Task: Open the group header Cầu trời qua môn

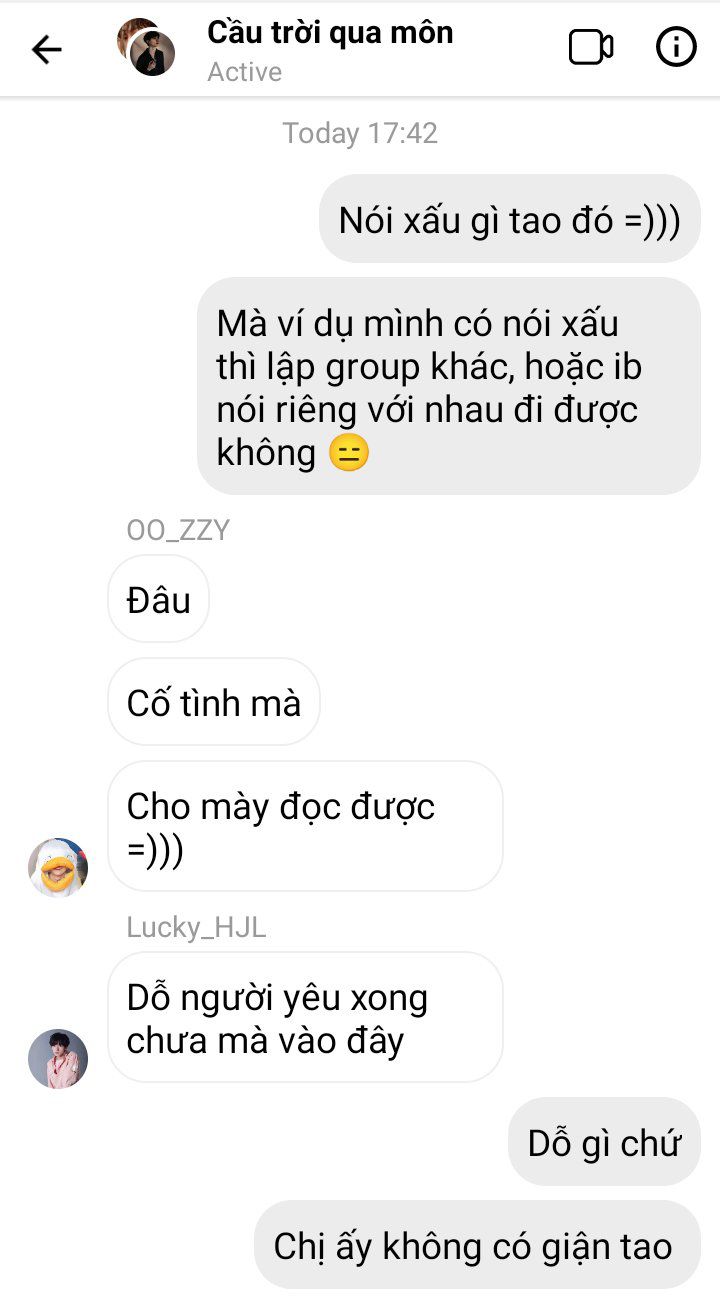Action: pyautogui.click(x=330, y=32)
